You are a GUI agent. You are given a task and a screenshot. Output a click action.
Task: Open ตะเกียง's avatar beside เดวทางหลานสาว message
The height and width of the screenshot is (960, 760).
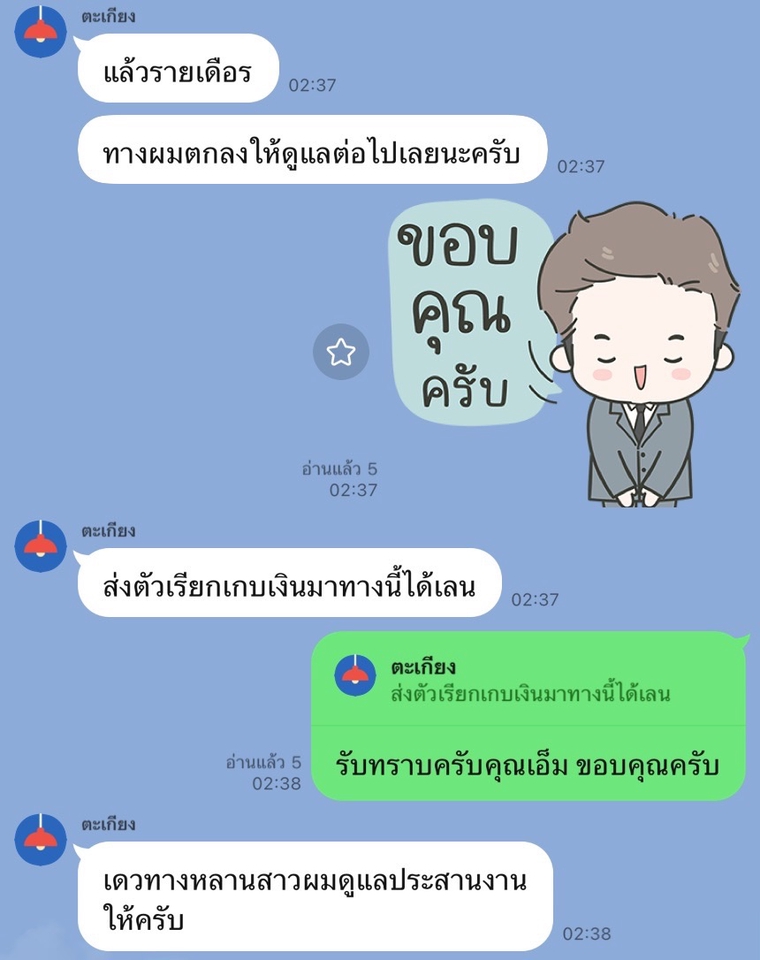tap(41, 839)
